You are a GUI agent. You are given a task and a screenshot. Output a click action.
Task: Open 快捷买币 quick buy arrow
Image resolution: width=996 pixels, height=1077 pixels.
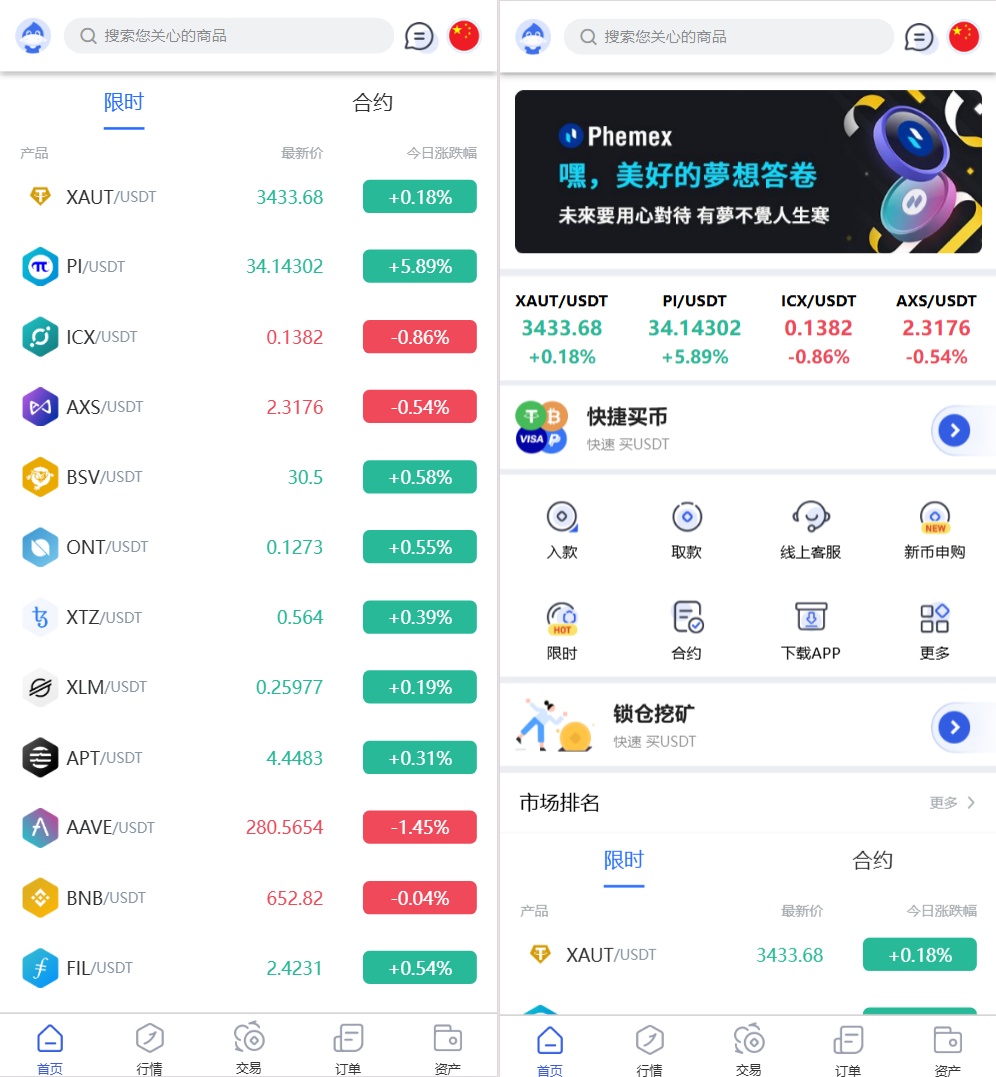click(954, 431)
